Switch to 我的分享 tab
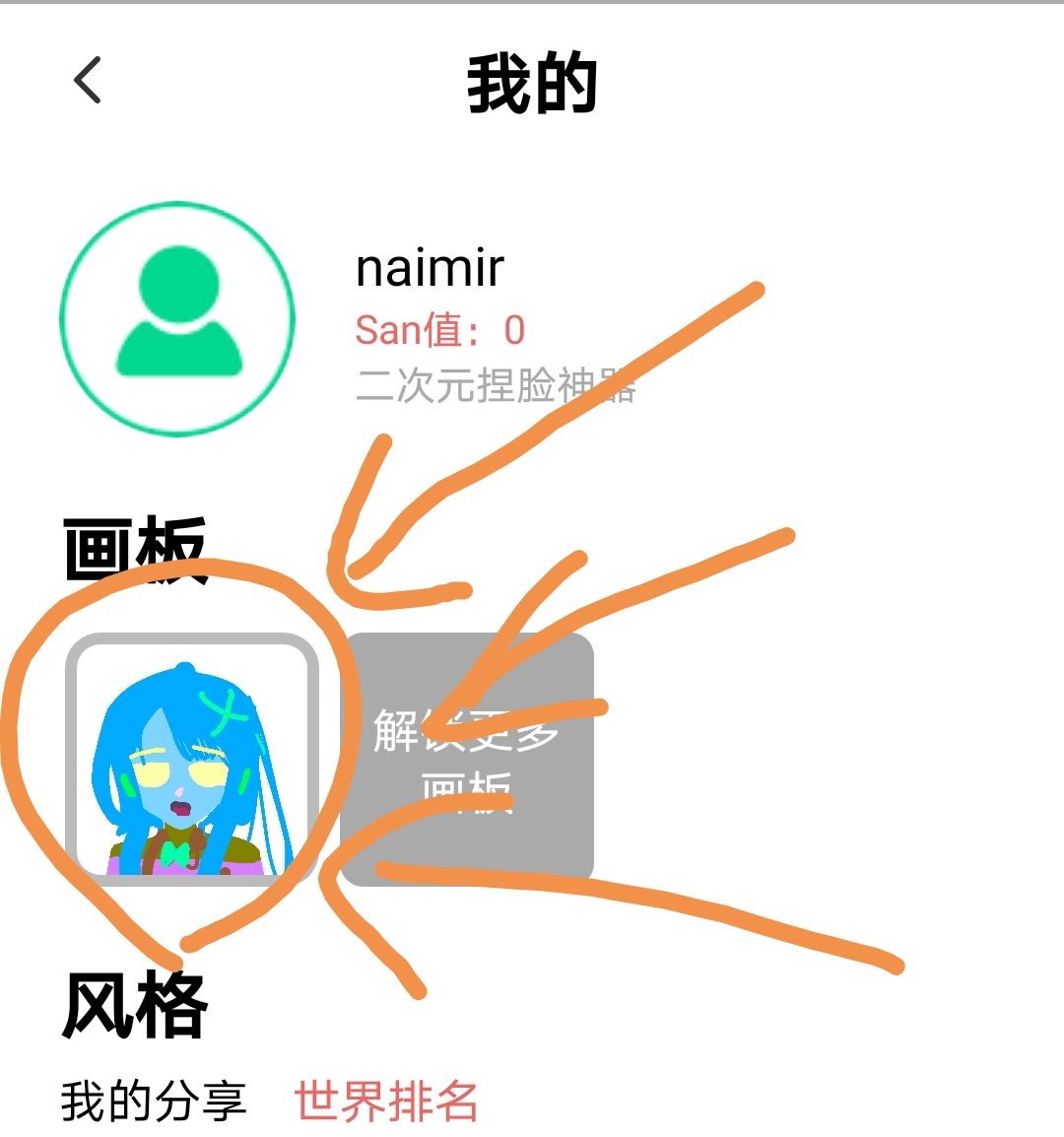This screenshot has width=1064, height=1137. point(153,1101)
